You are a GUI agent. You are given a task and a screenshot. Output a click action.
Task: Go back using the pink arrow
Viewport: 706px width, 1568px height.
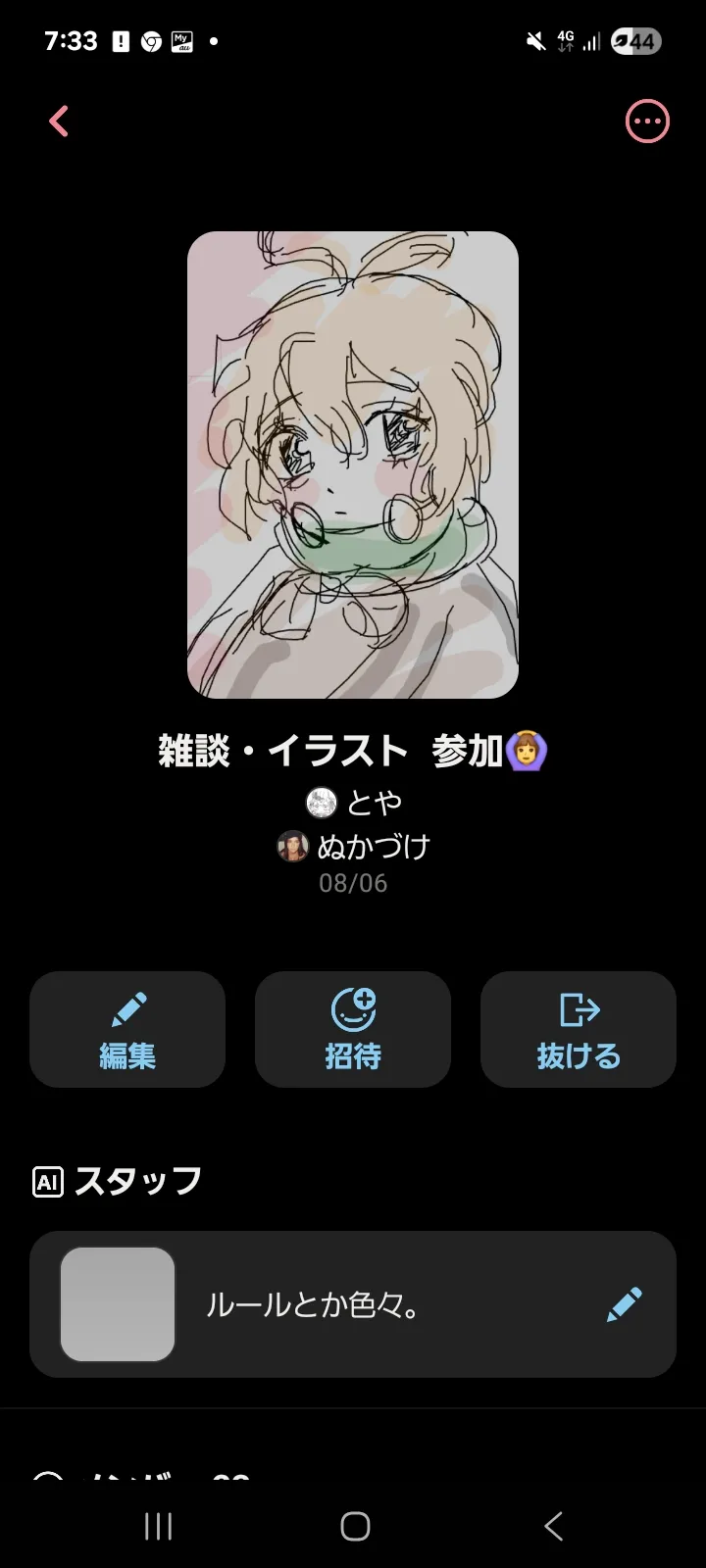tap(59, 122)
